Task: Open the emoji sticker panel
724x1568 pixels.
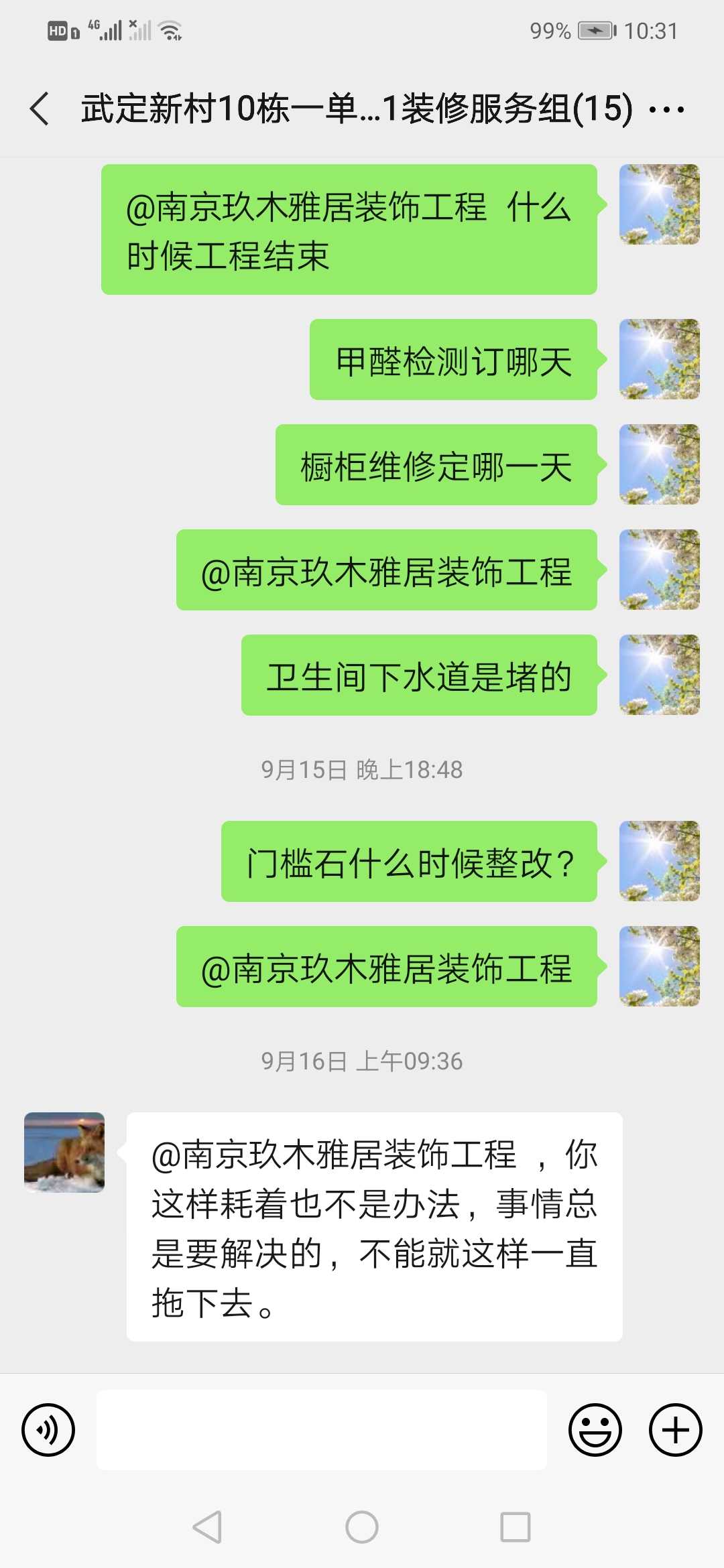Action: [x=595, y=1429]
